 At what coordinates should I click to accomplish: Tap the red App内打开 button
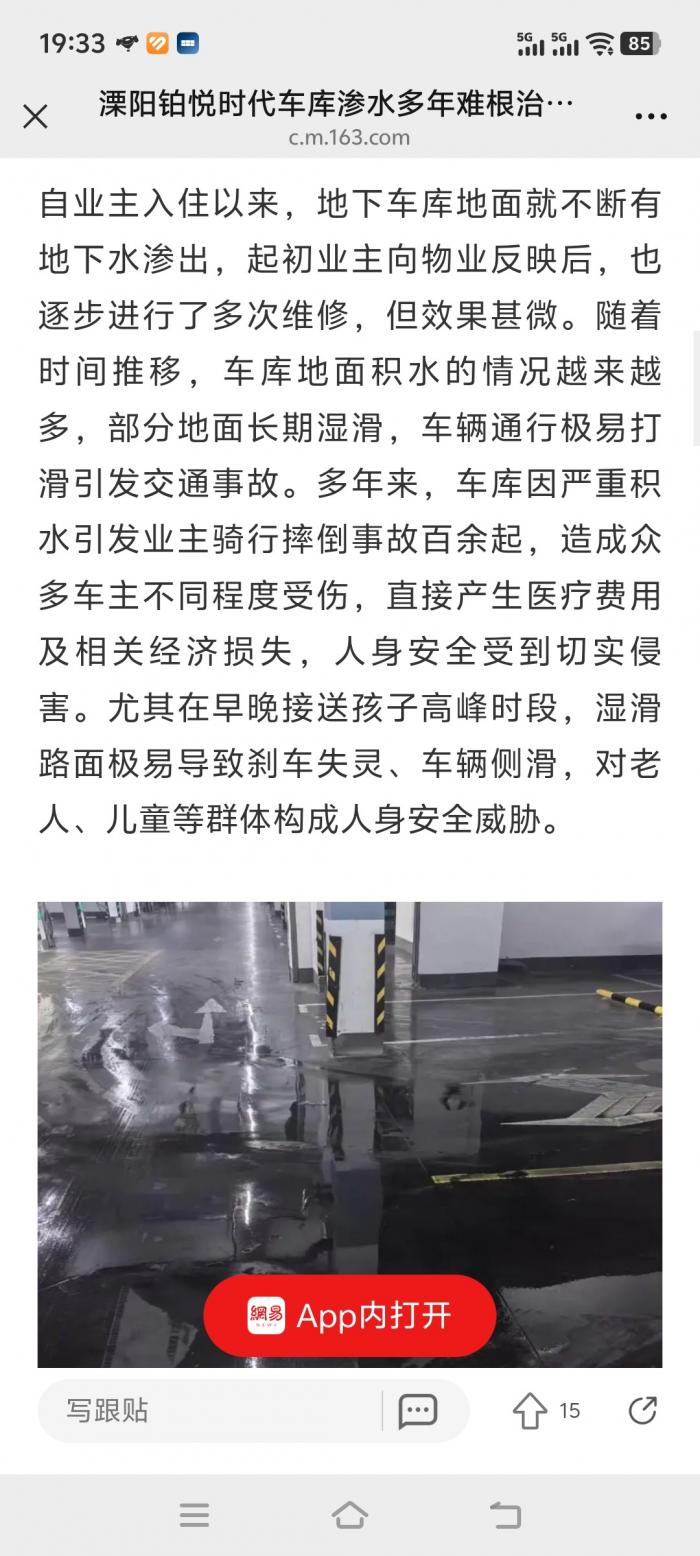point(350,1315)
